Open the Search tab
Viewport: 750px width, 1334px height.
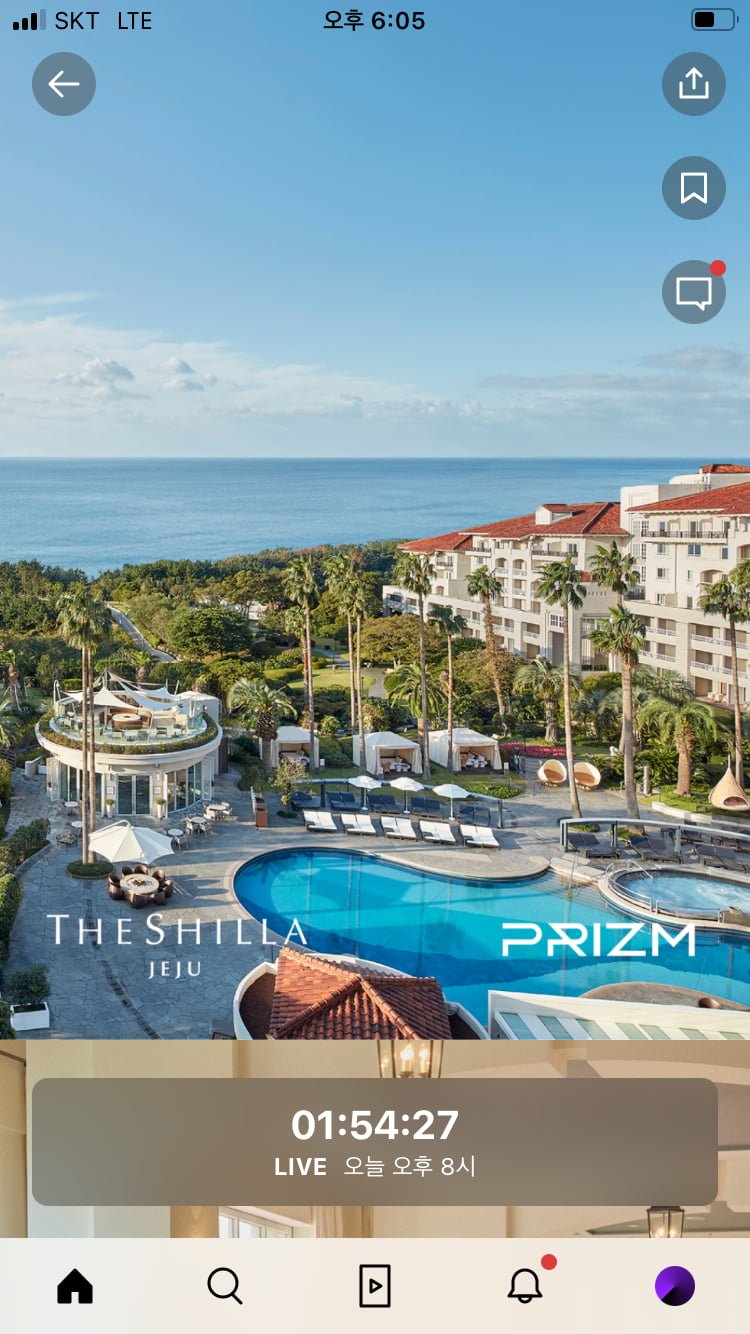click(x=225, y=1286)
